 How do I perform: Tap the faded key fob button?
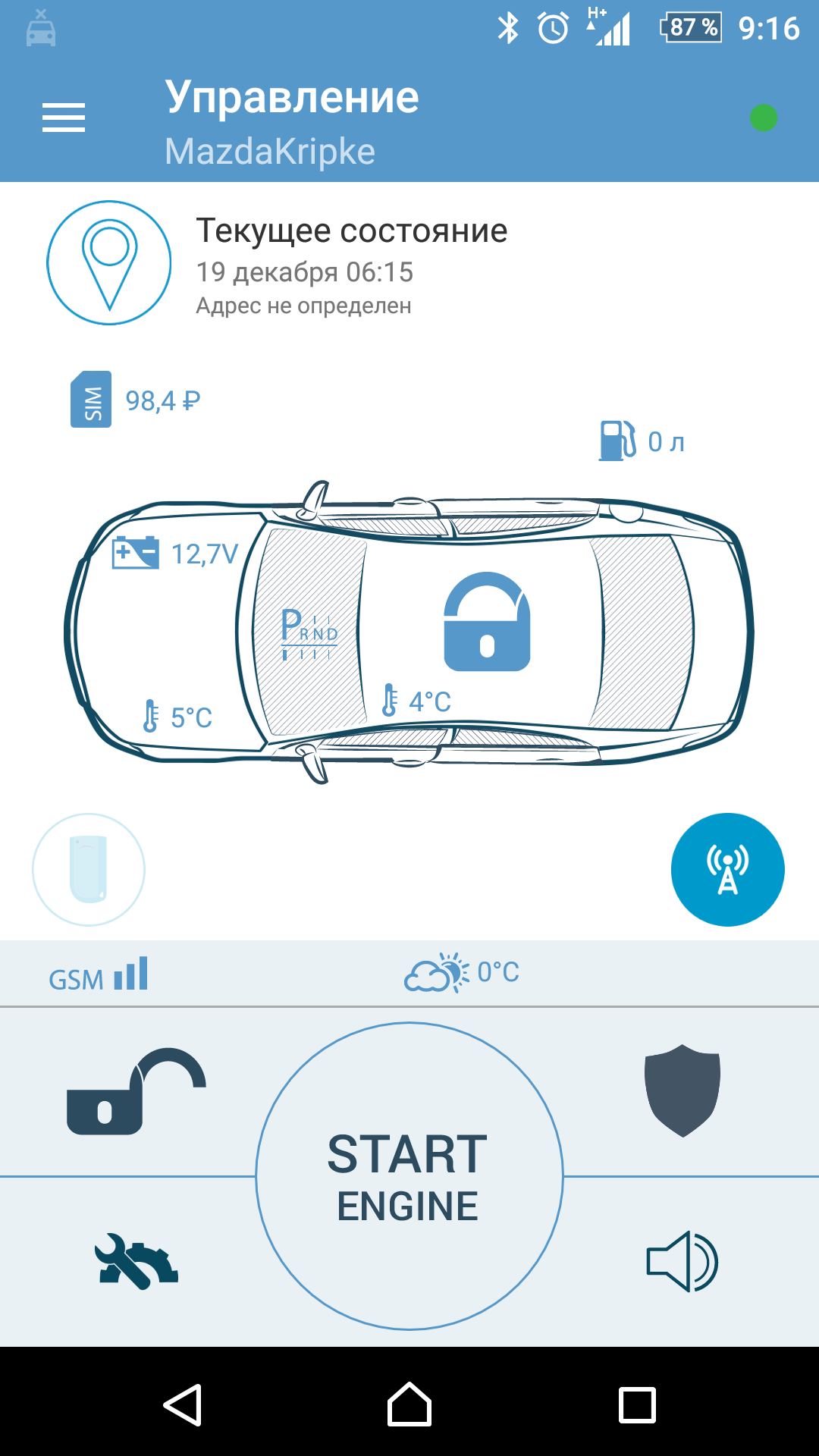coord(89,870)
